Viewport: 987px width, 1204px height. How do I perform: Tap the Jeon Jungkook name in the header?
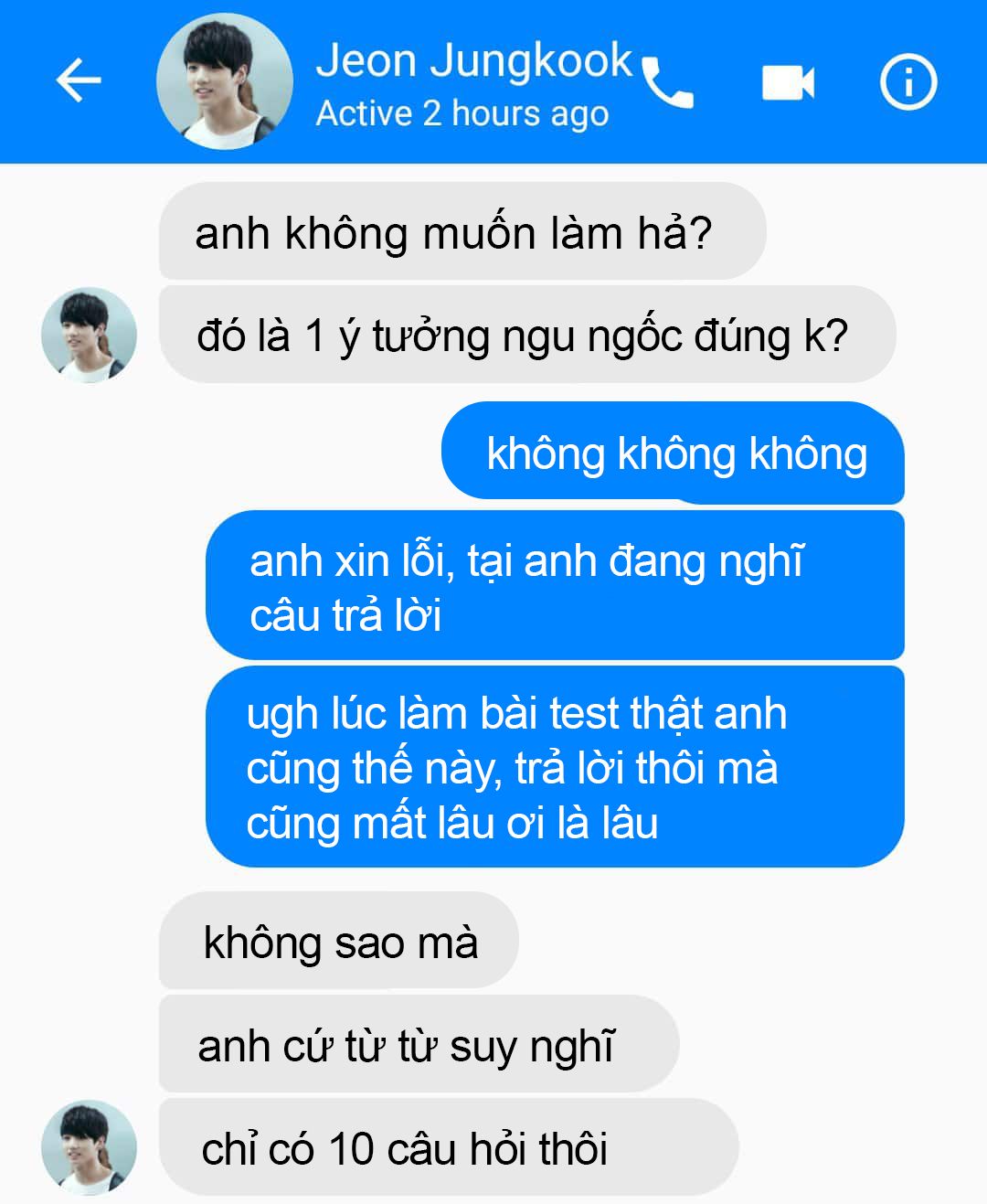coord(473,61)
